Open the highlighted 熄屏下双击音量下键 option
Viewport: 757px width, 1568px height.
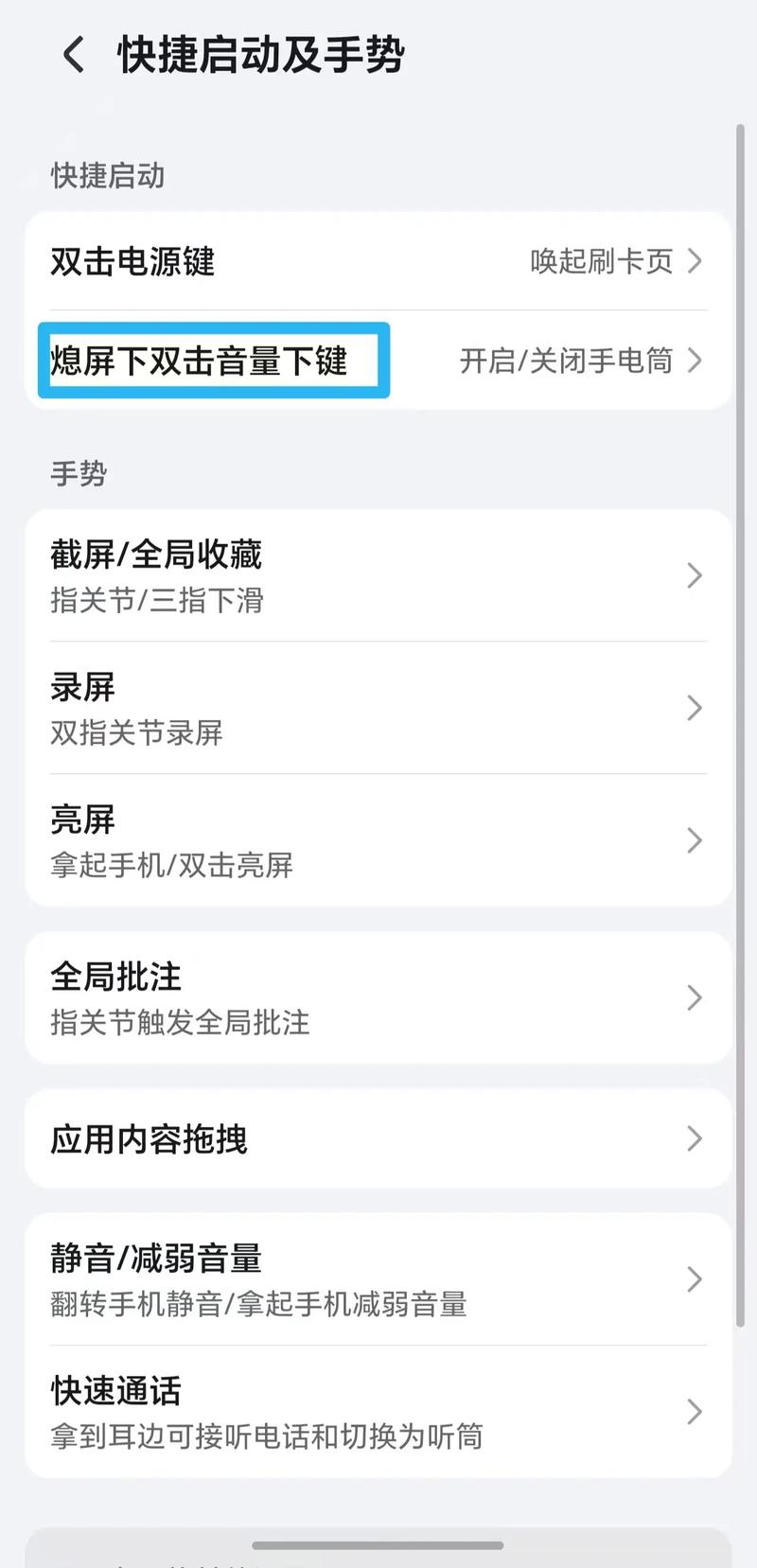click(213, 361)
